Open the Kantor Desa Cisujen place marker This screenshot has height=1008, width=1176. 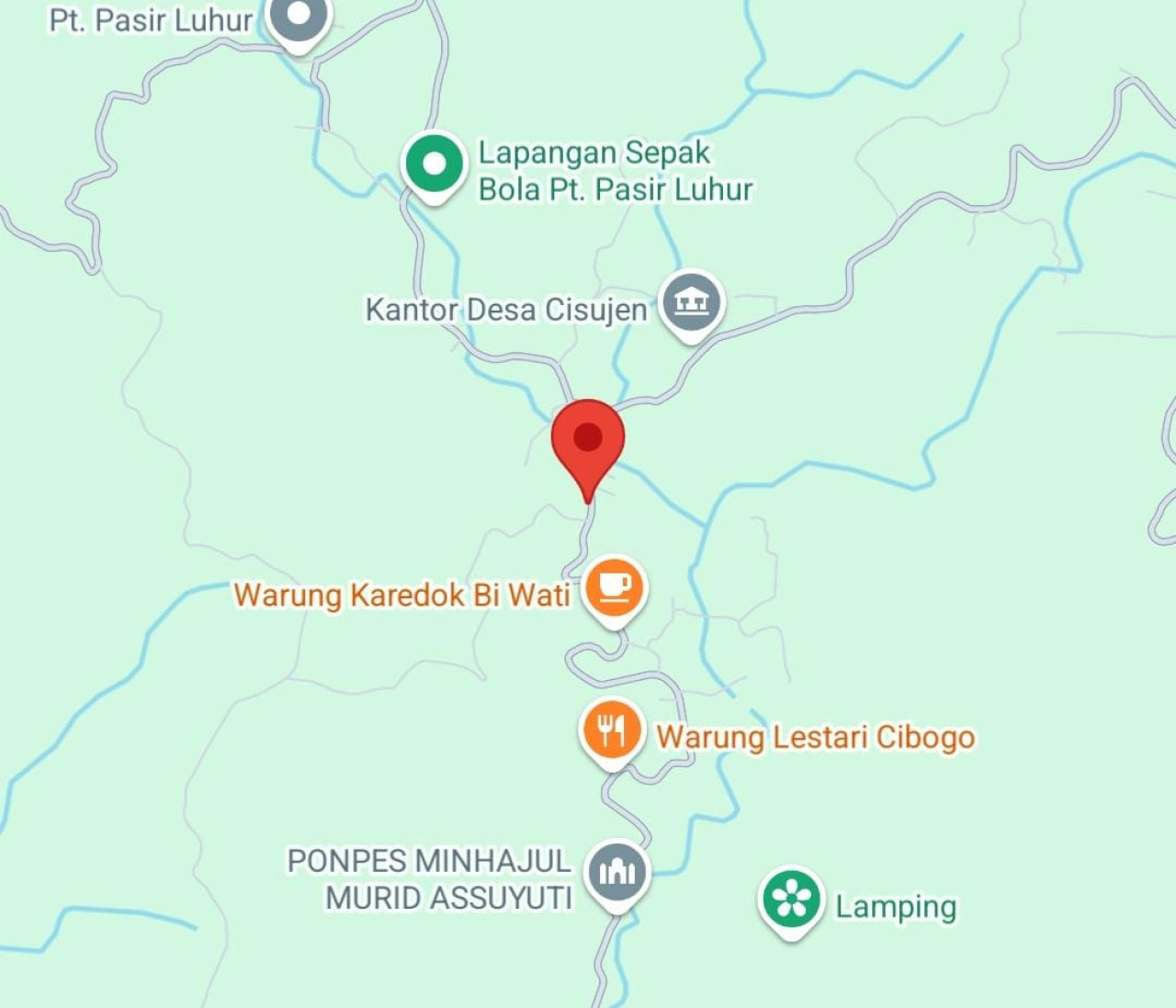[x=691, y=302]
